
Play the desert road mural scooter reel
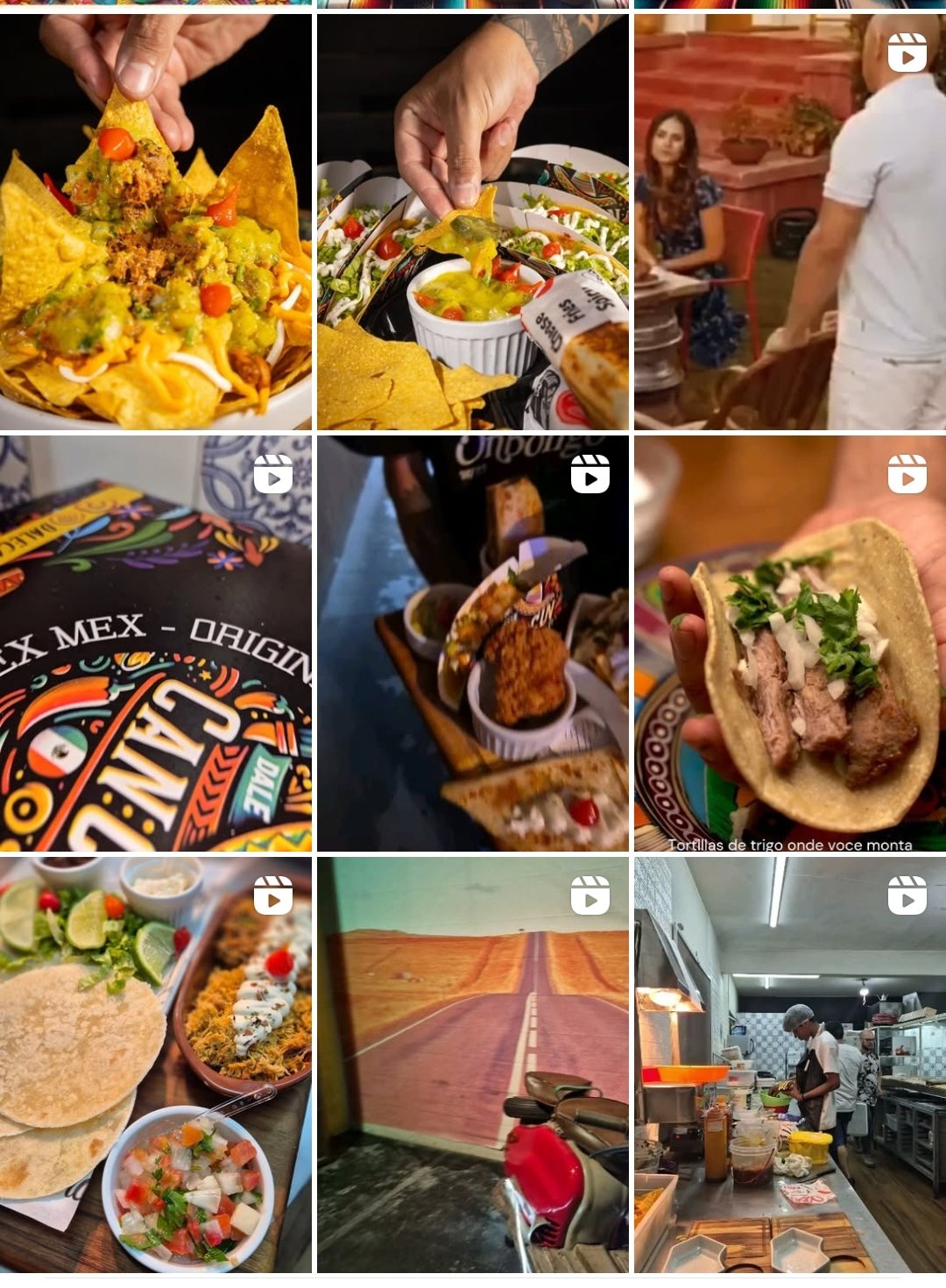click(473, 1065)
